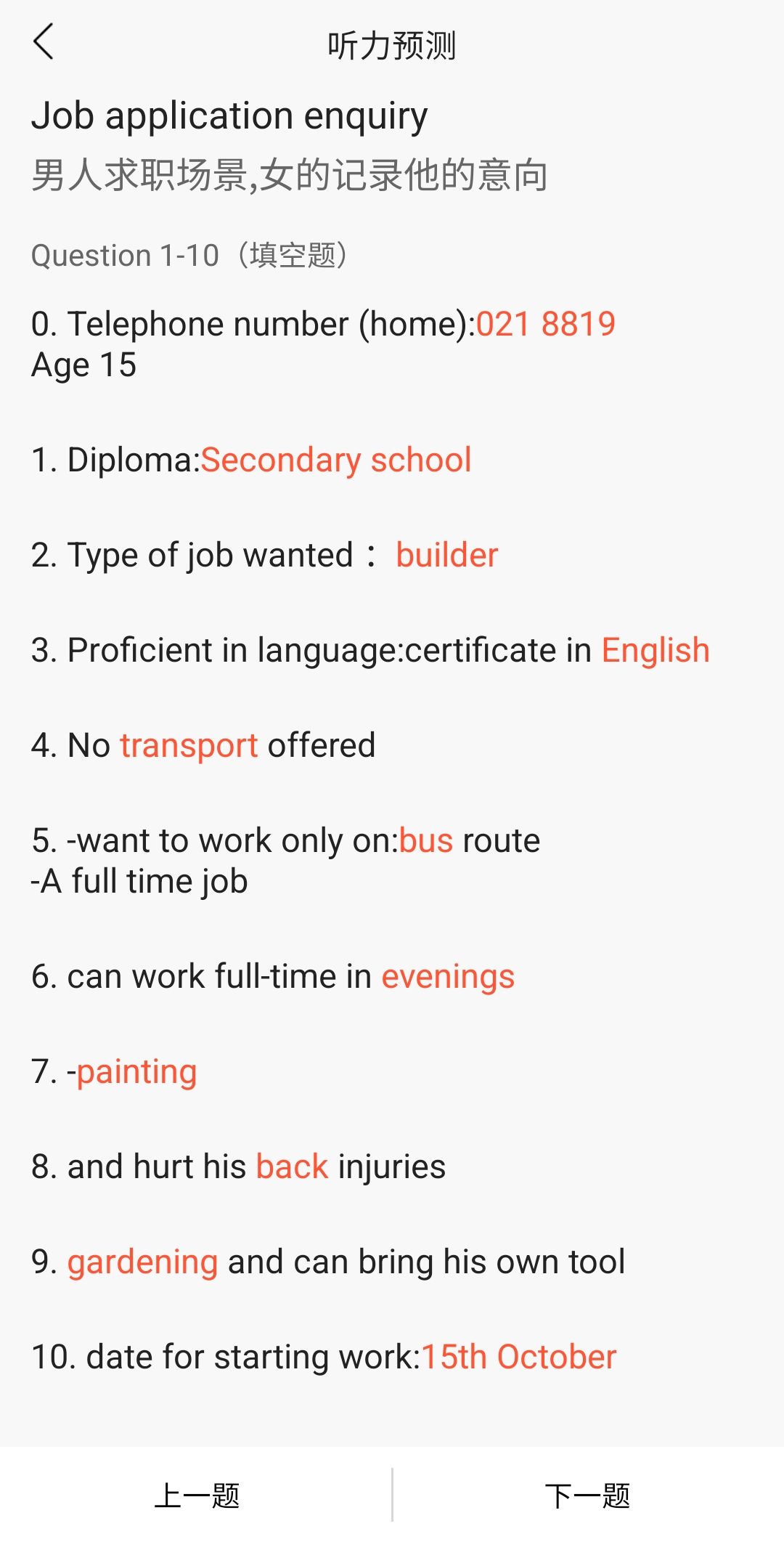Go to the previous question (上一题)
This screenshot has height=1542, width=784.
click(x=197, y=1495)
